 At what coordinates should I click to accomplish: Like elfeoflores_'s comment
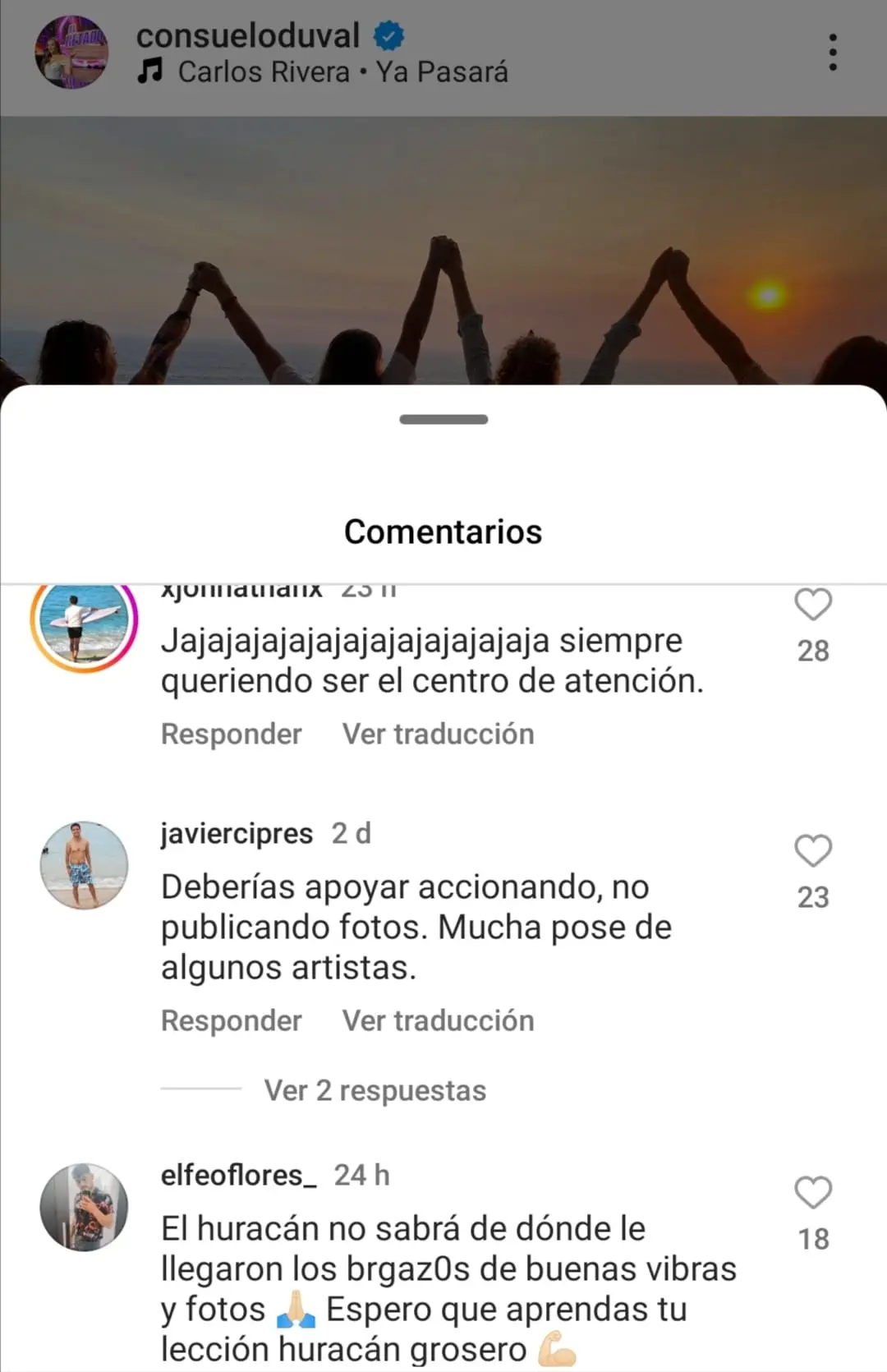click(813, 1193)
